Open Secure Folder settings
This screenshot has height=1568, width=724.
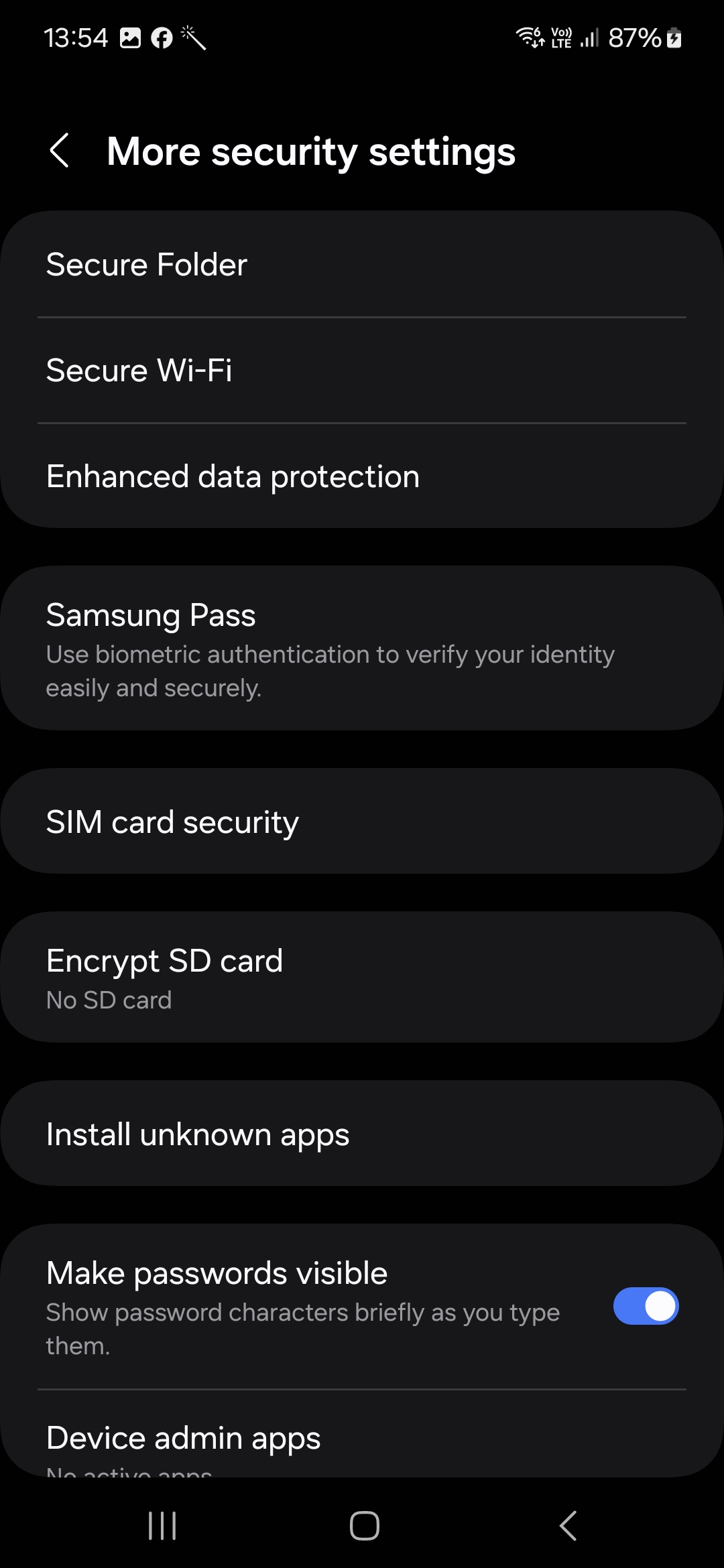[362, 265]
